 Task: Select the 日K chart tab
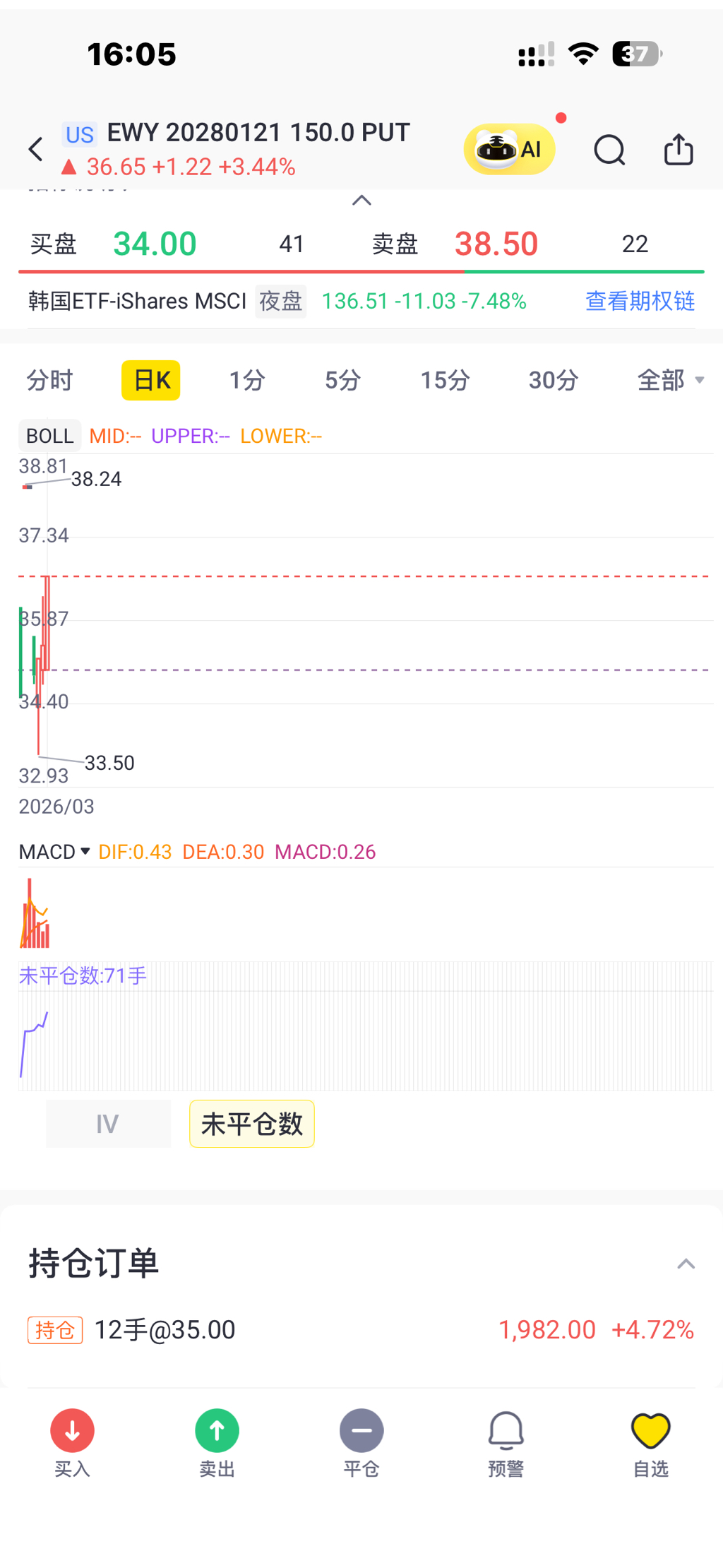tap(151, 380)
